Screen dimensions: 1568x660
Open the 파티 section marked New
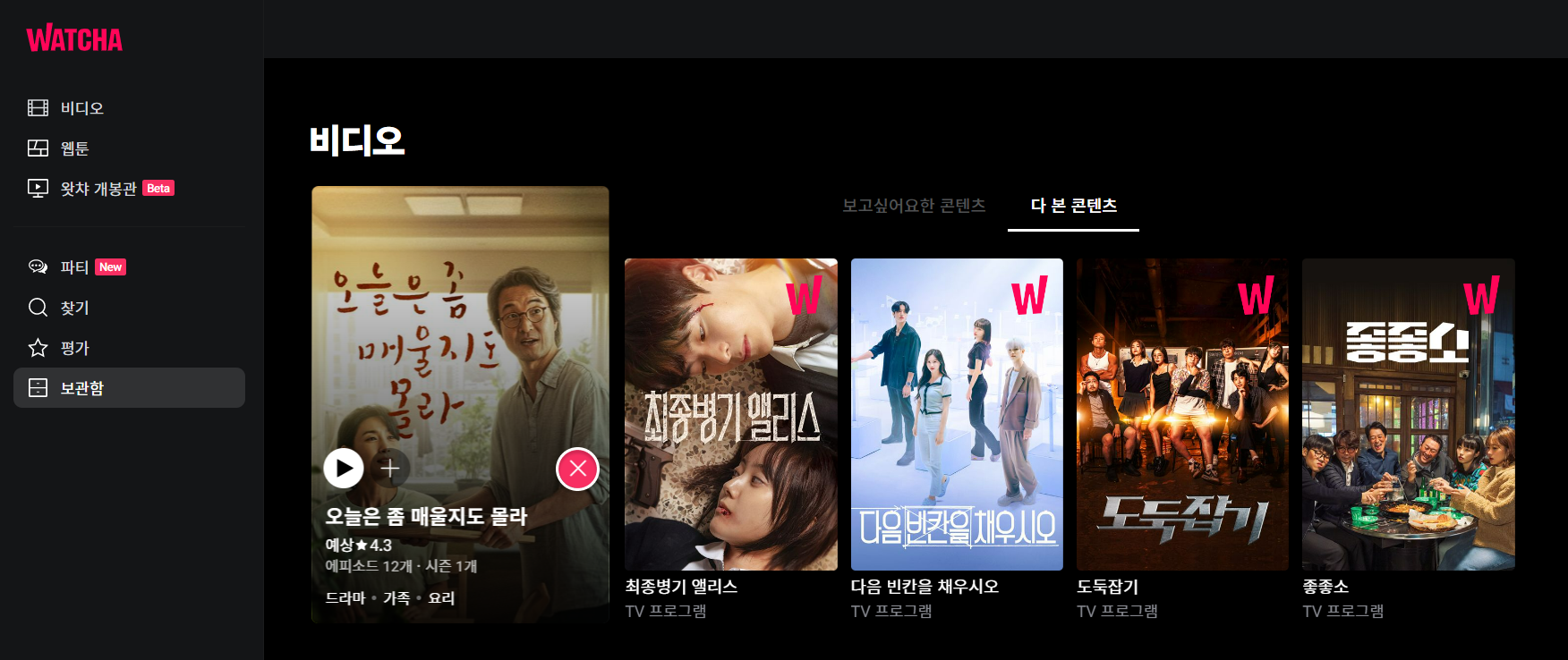click(x=74, y=267)
